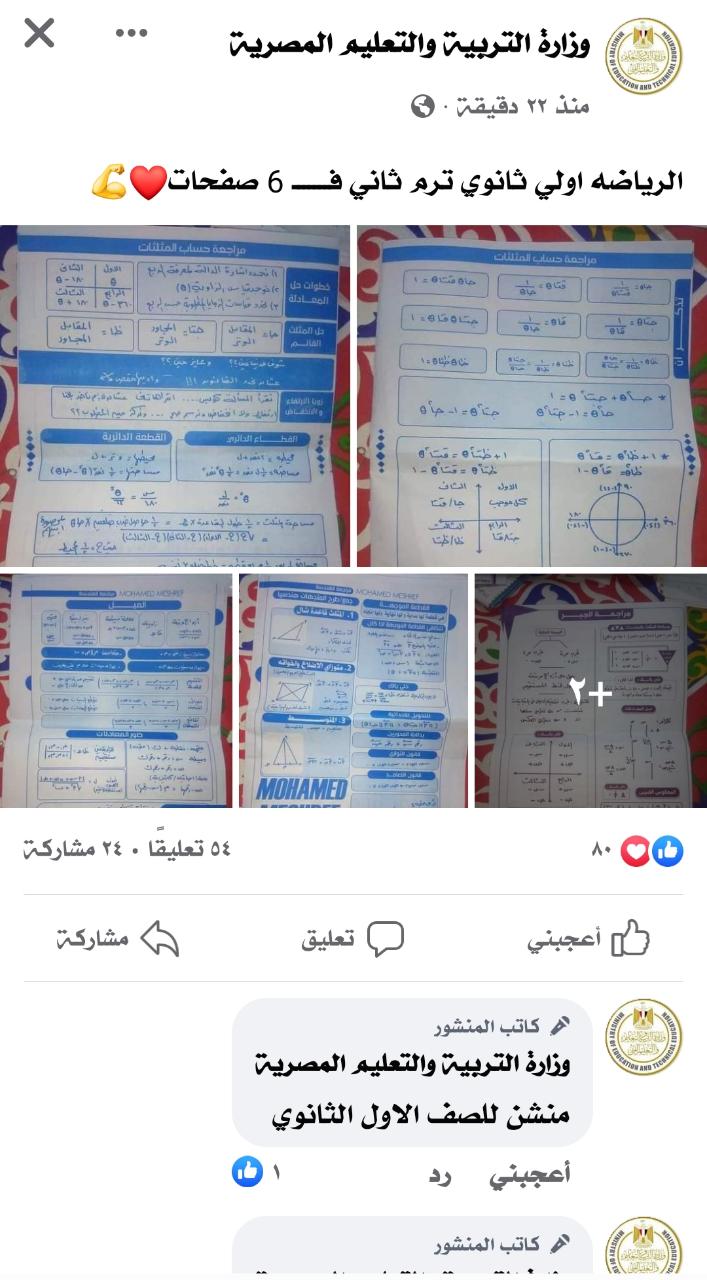Open the middle MOHAMED geometry review photo
The image size is (707, 1280).
353,690
